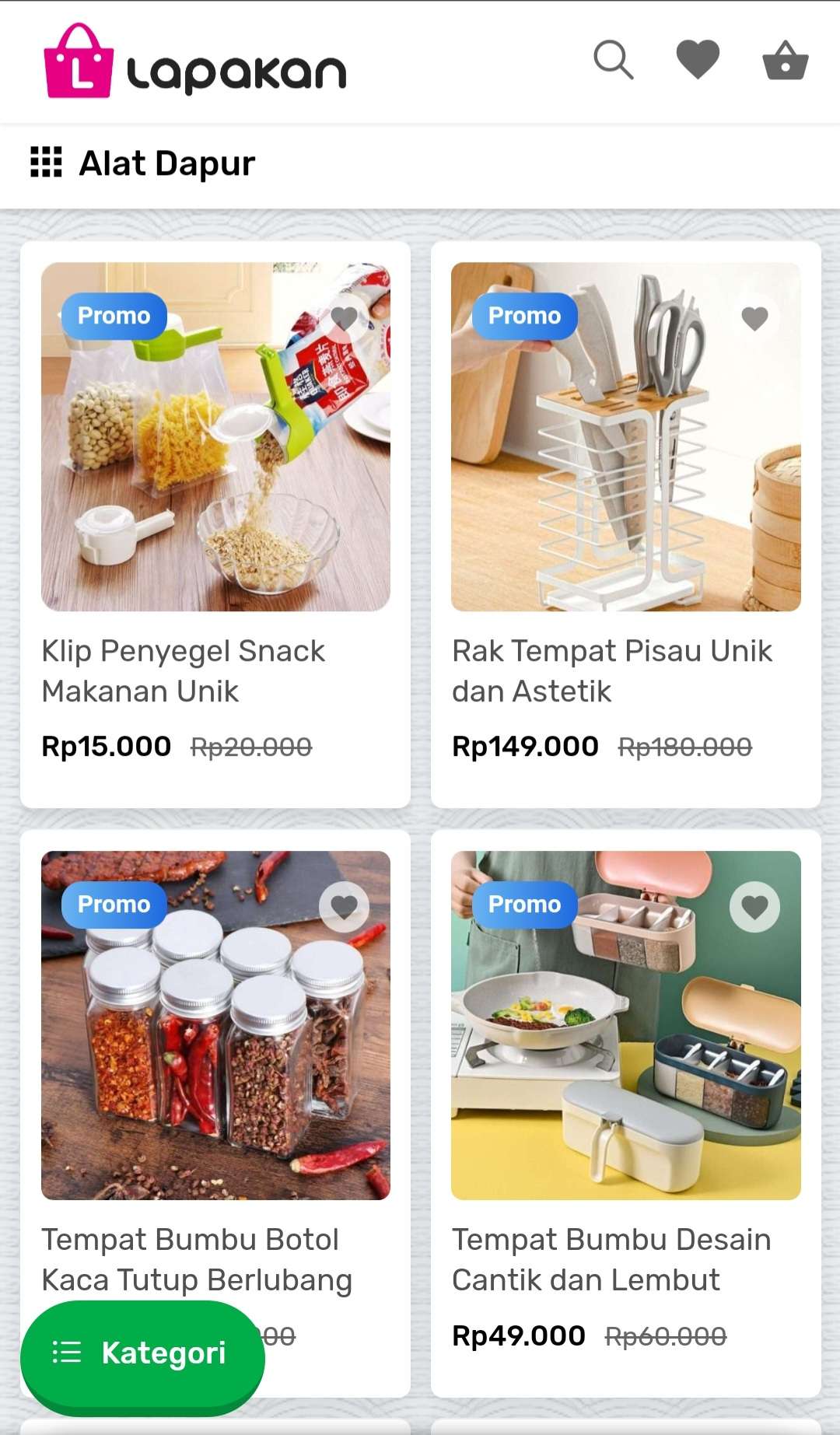Tap the Lapakan logo to go home
This screenshot has width=840, height=1435.
(x=195, y=61)
